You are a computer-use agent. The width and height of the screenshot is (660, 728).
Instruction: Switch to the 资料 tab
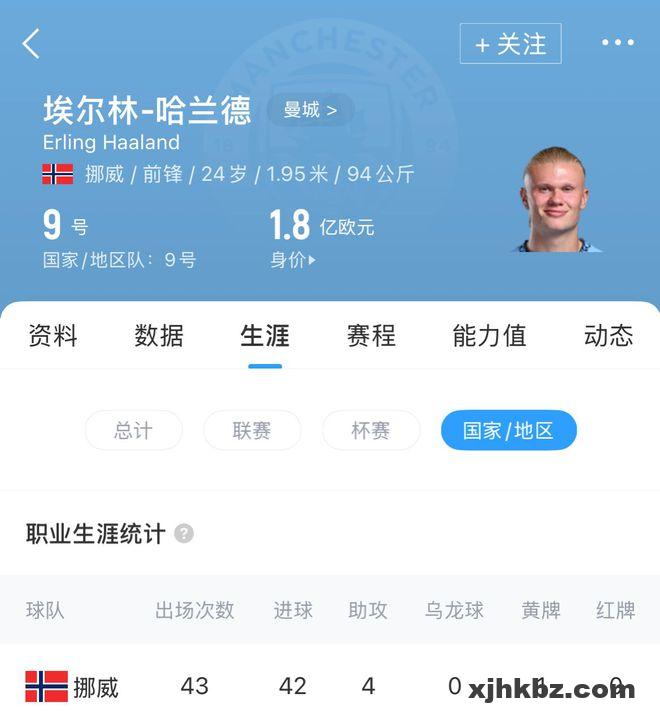click(52, 336)
